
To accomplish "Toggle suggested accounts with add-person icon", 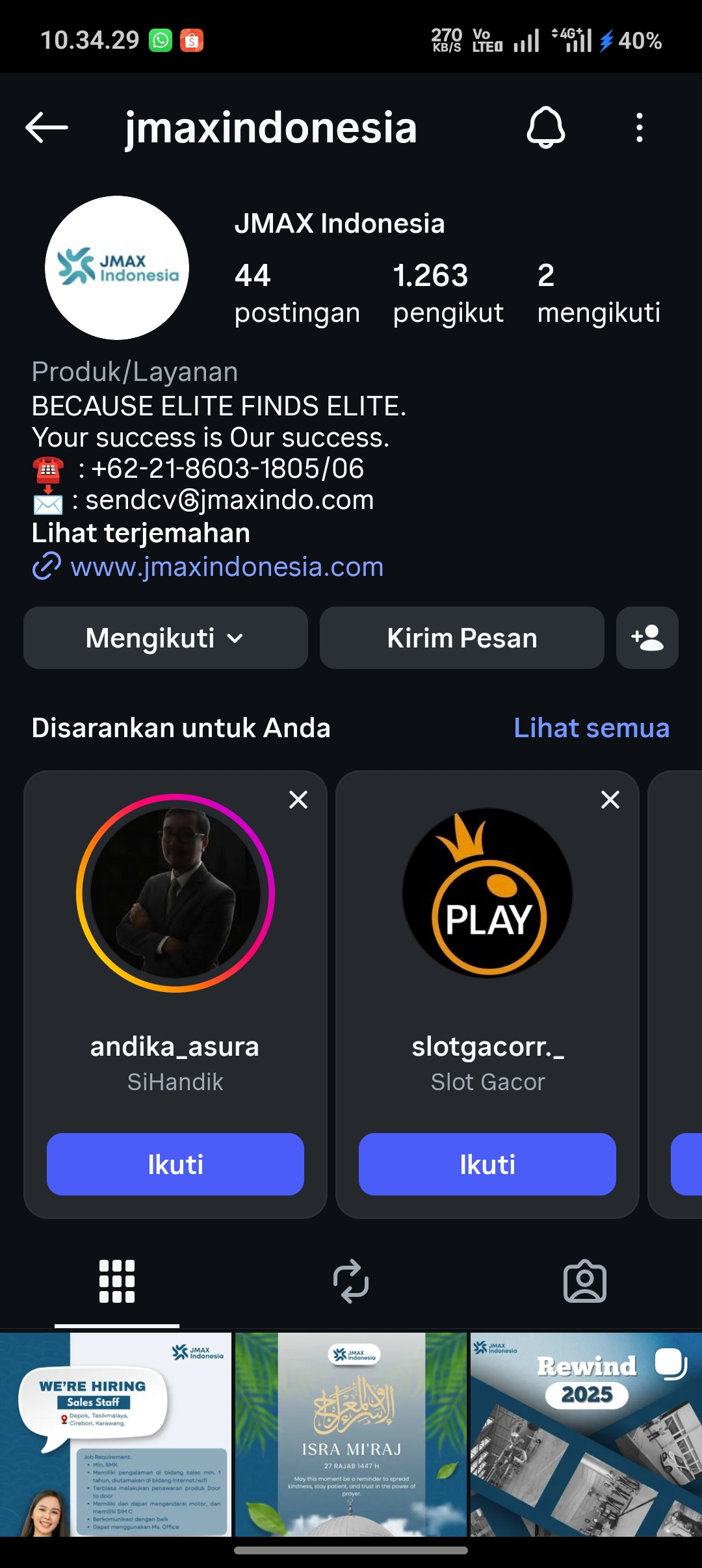I will (x=647, y=638).
